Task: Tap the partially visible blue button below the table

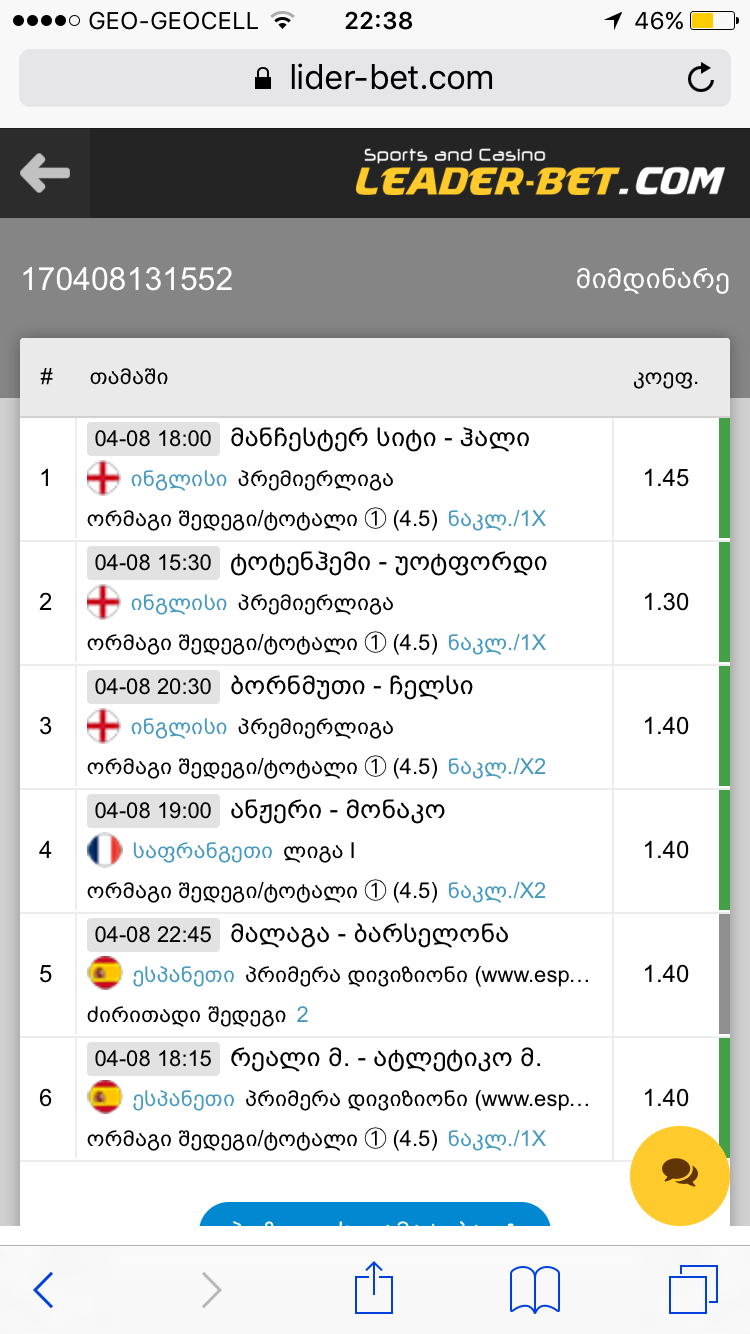Action: point(375,1214)
